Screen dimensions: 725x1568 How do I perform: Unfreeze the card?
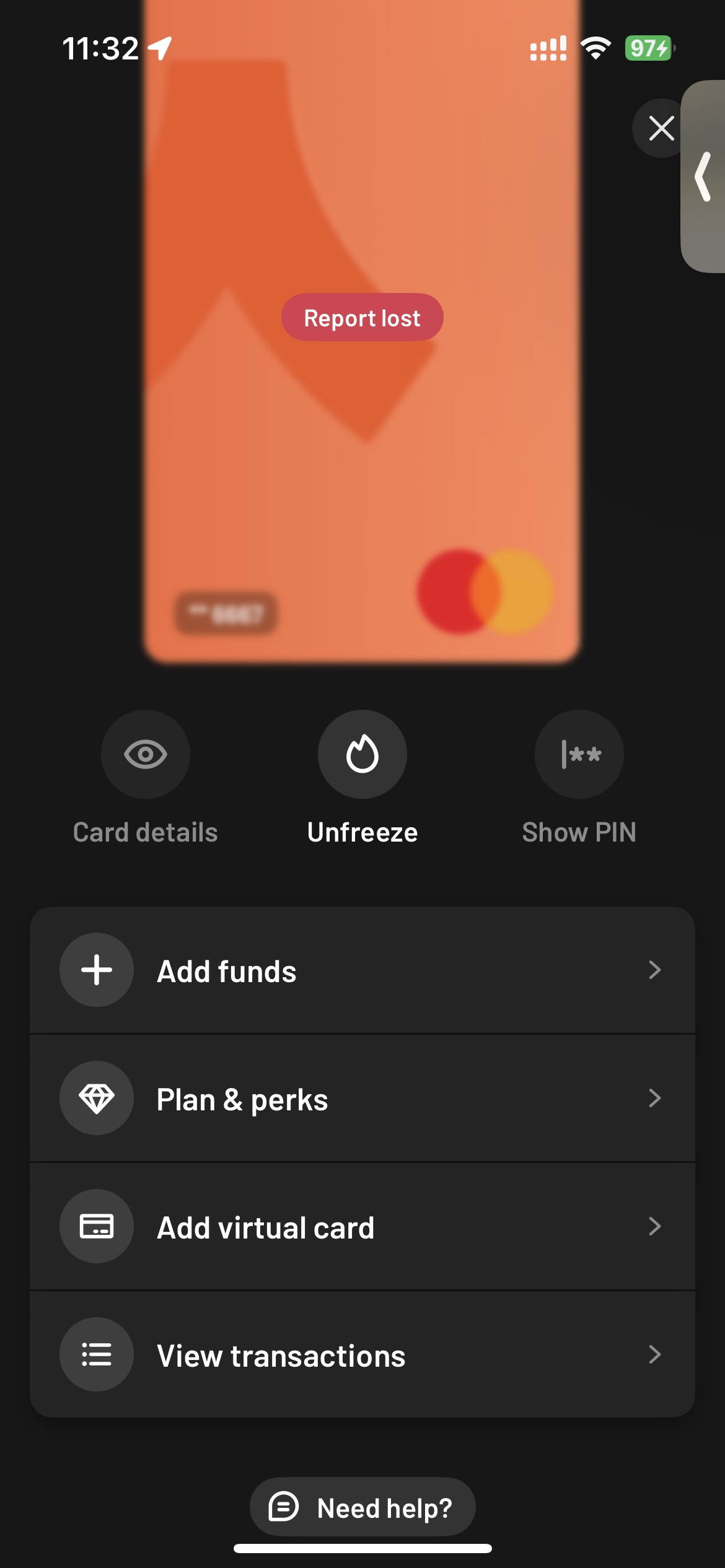tap(362, 754)
